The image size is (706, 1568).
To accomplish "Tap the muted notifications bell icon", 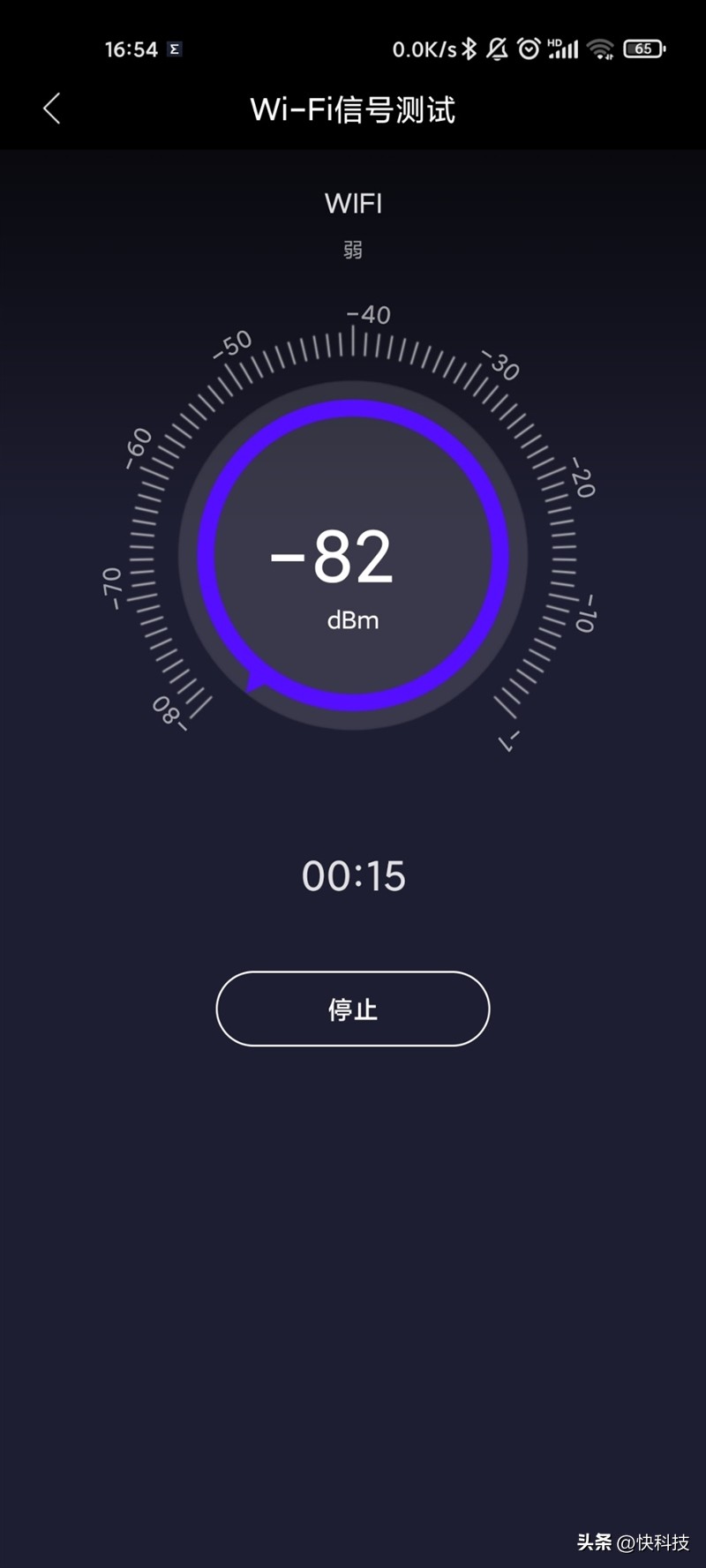I will 496,49.
